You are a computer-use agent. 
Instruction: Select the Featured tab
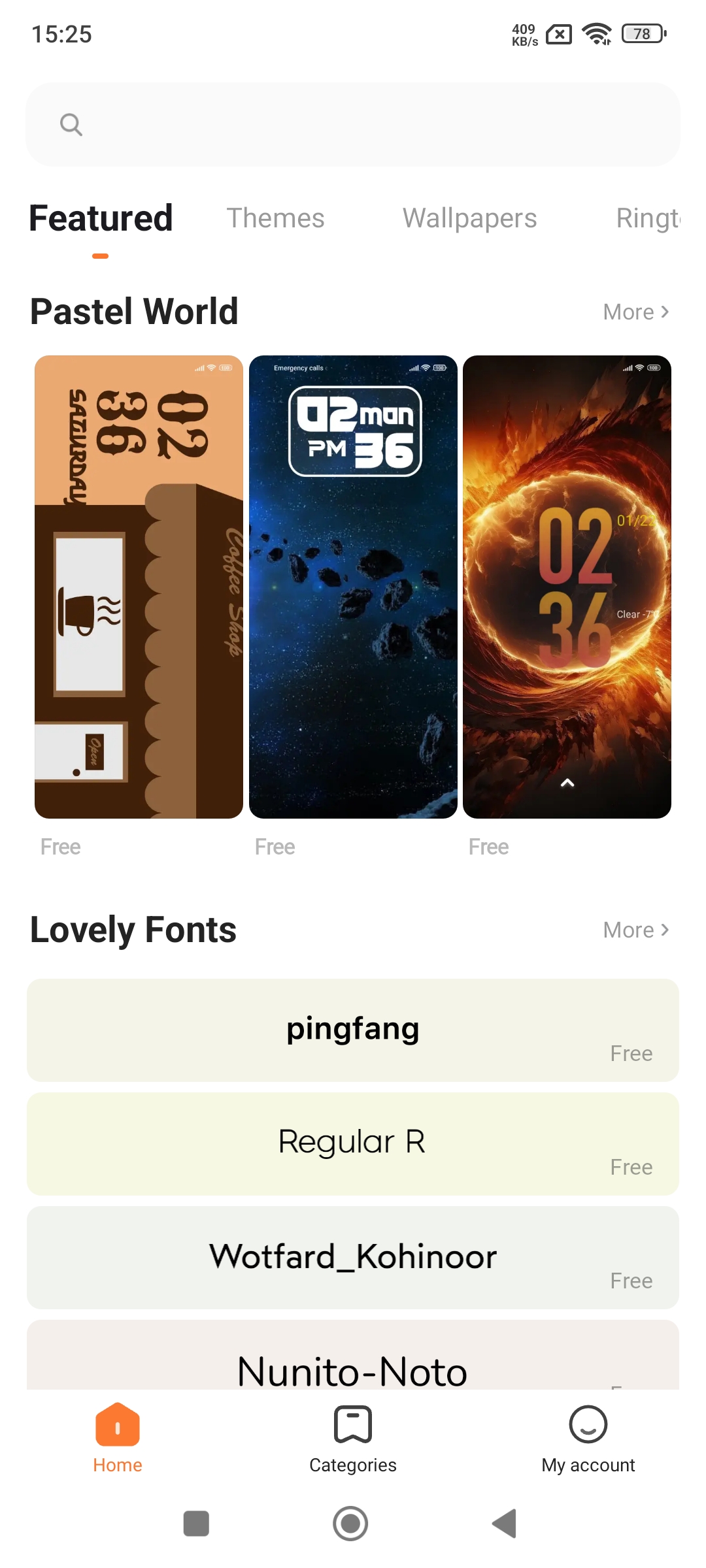point(101,218)
